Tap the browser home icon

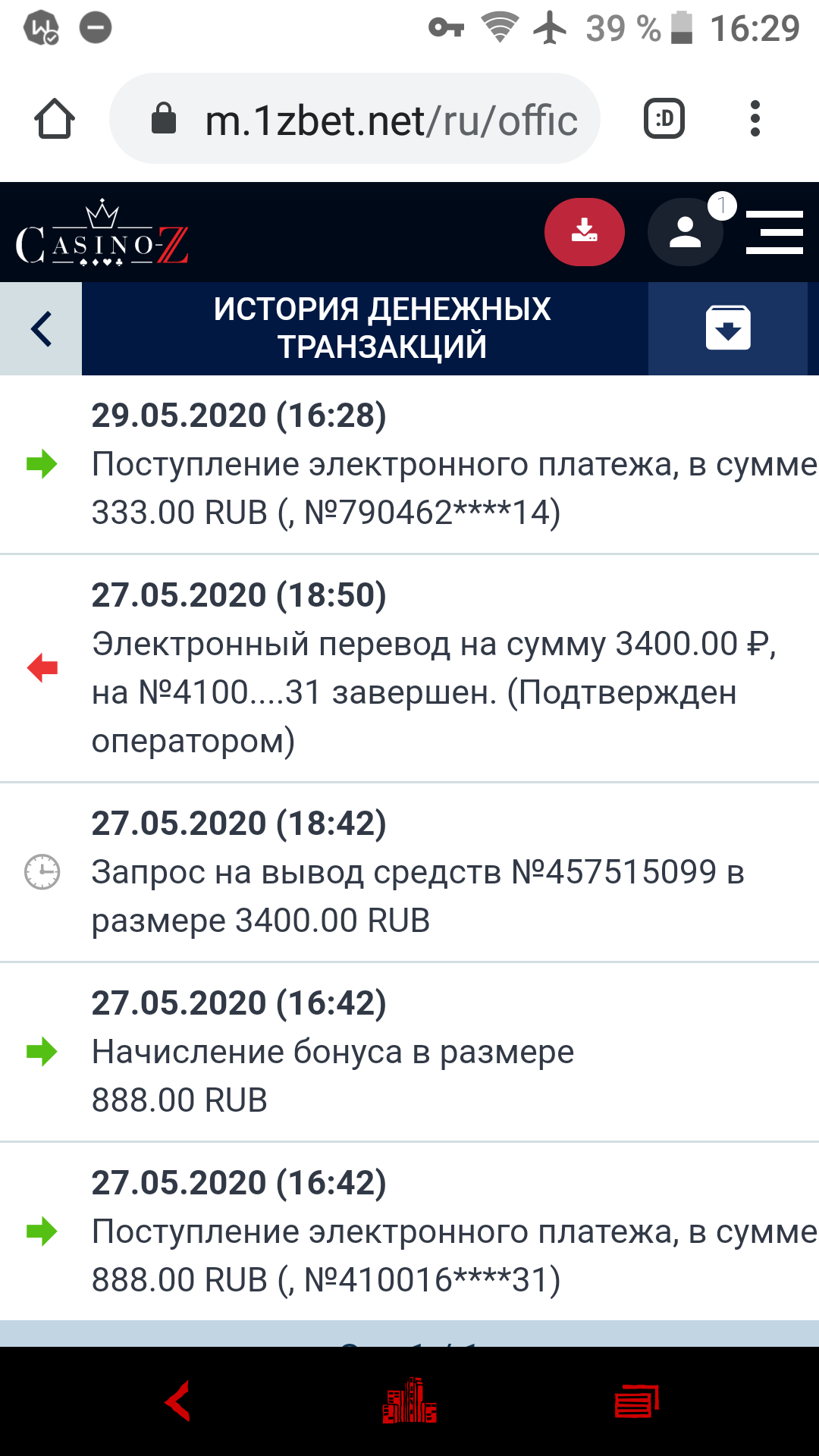[x=55, y=119]
